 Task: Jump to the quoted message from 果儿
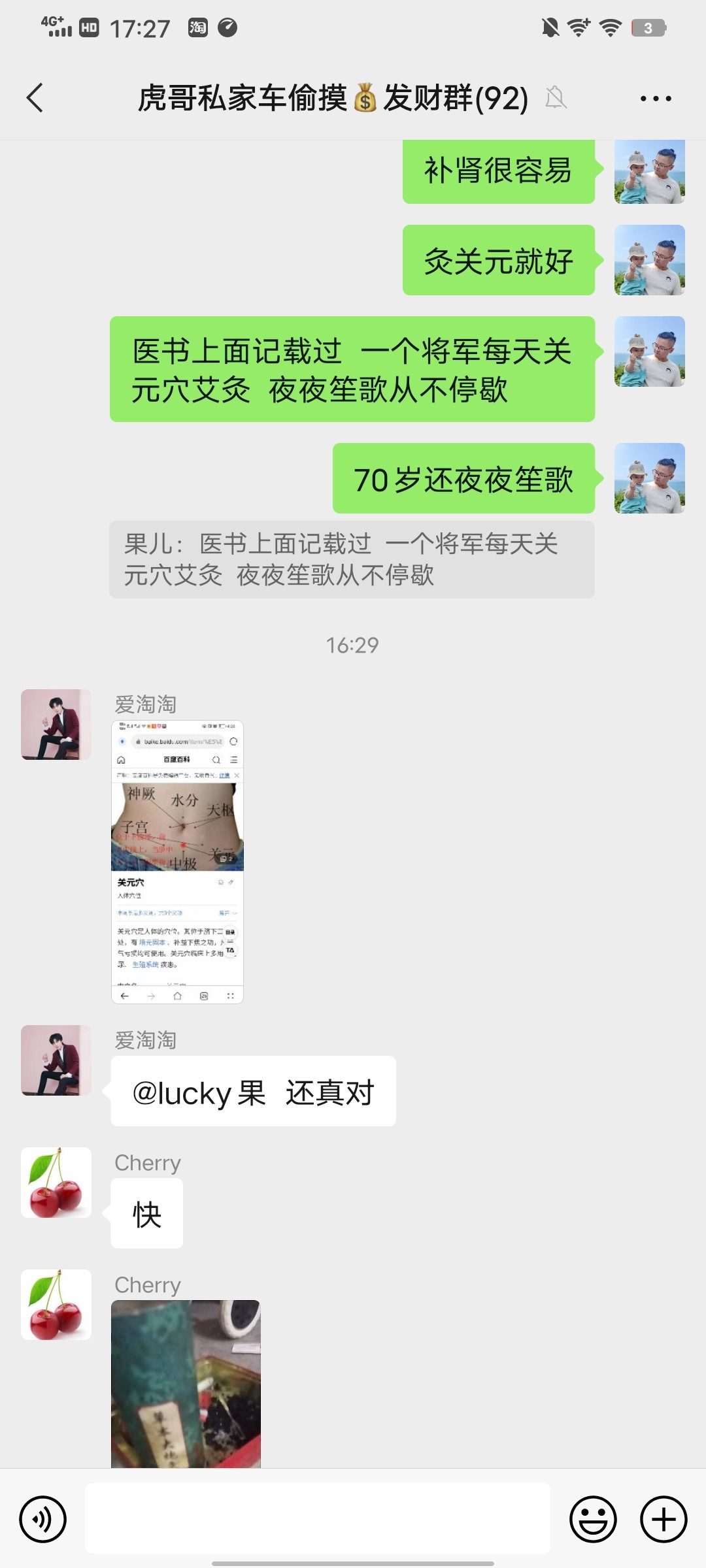pyautogui.click(x=352, y=559)
